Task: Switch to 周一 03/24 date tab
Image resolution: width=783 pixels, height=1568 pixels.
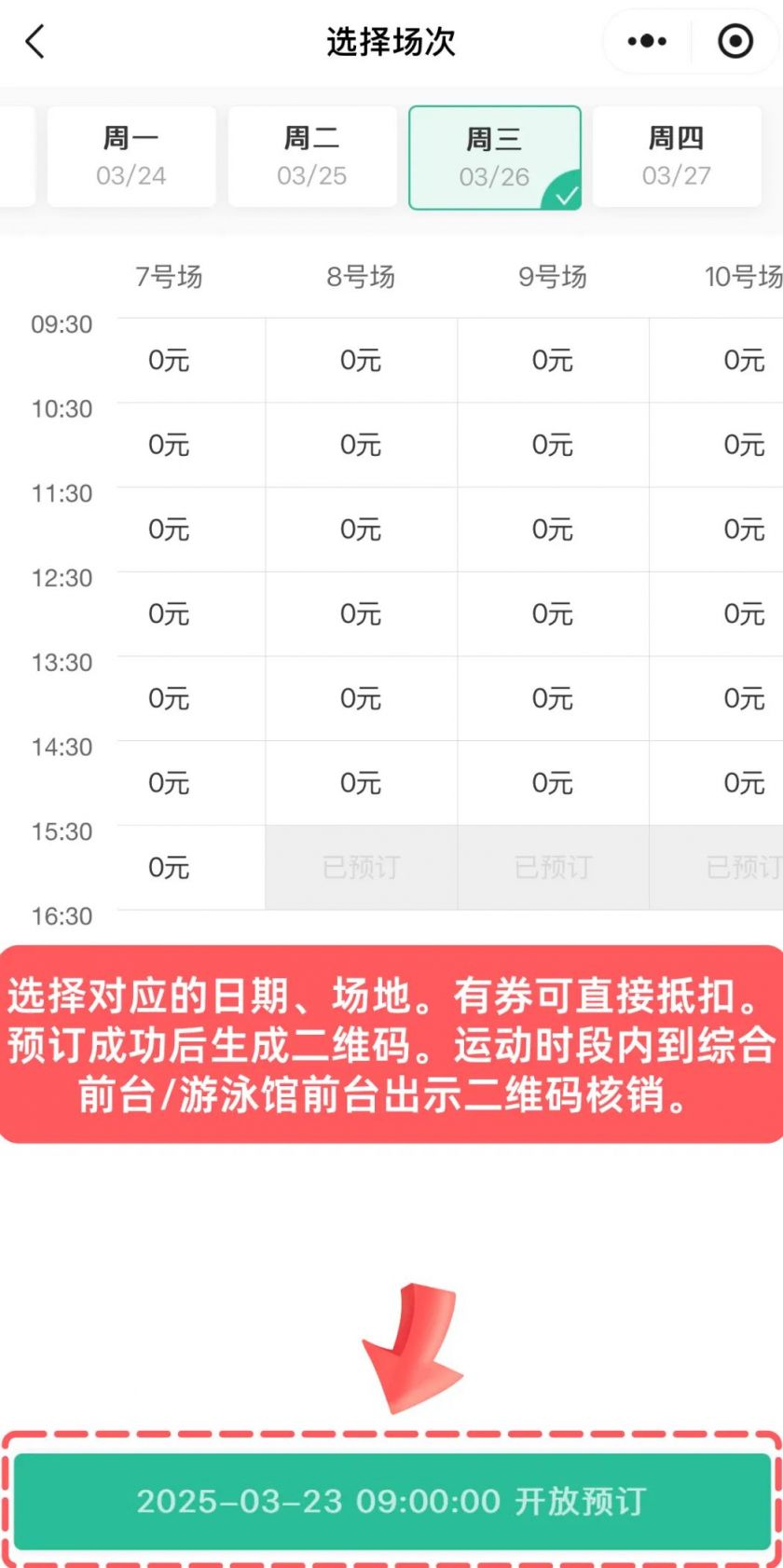Action: tap(131, 156)
